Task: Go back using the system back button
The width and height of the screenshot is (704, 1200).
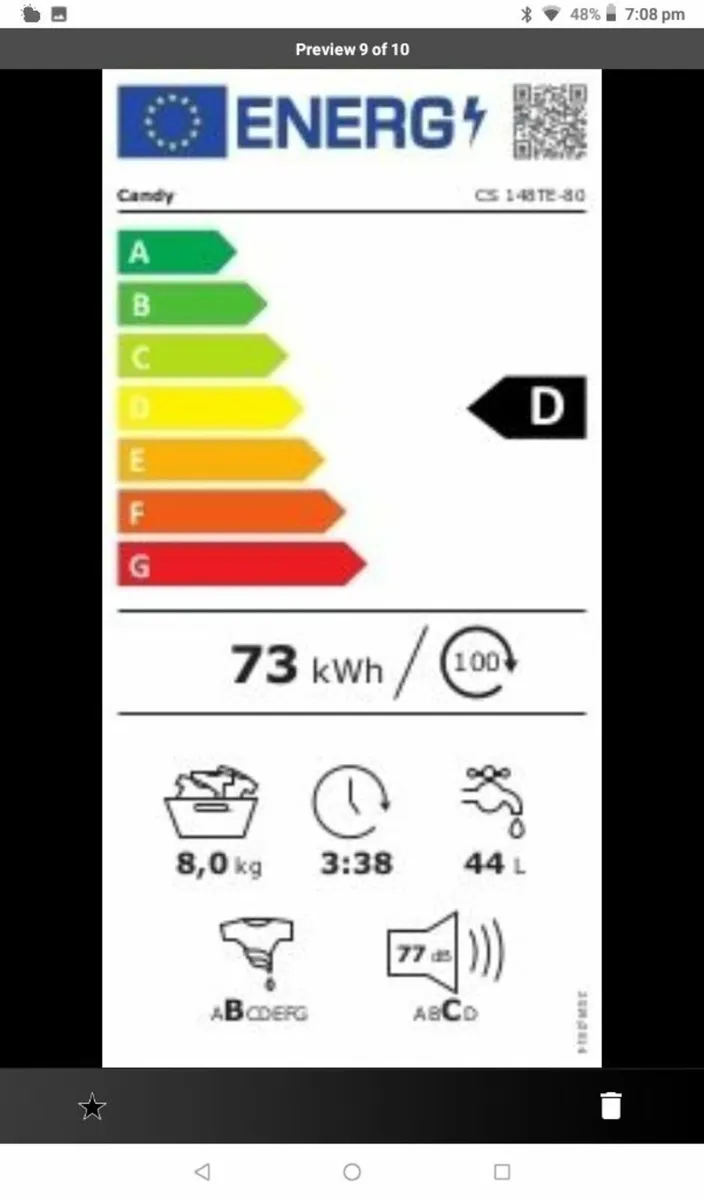Action: tap(202, 1171)
